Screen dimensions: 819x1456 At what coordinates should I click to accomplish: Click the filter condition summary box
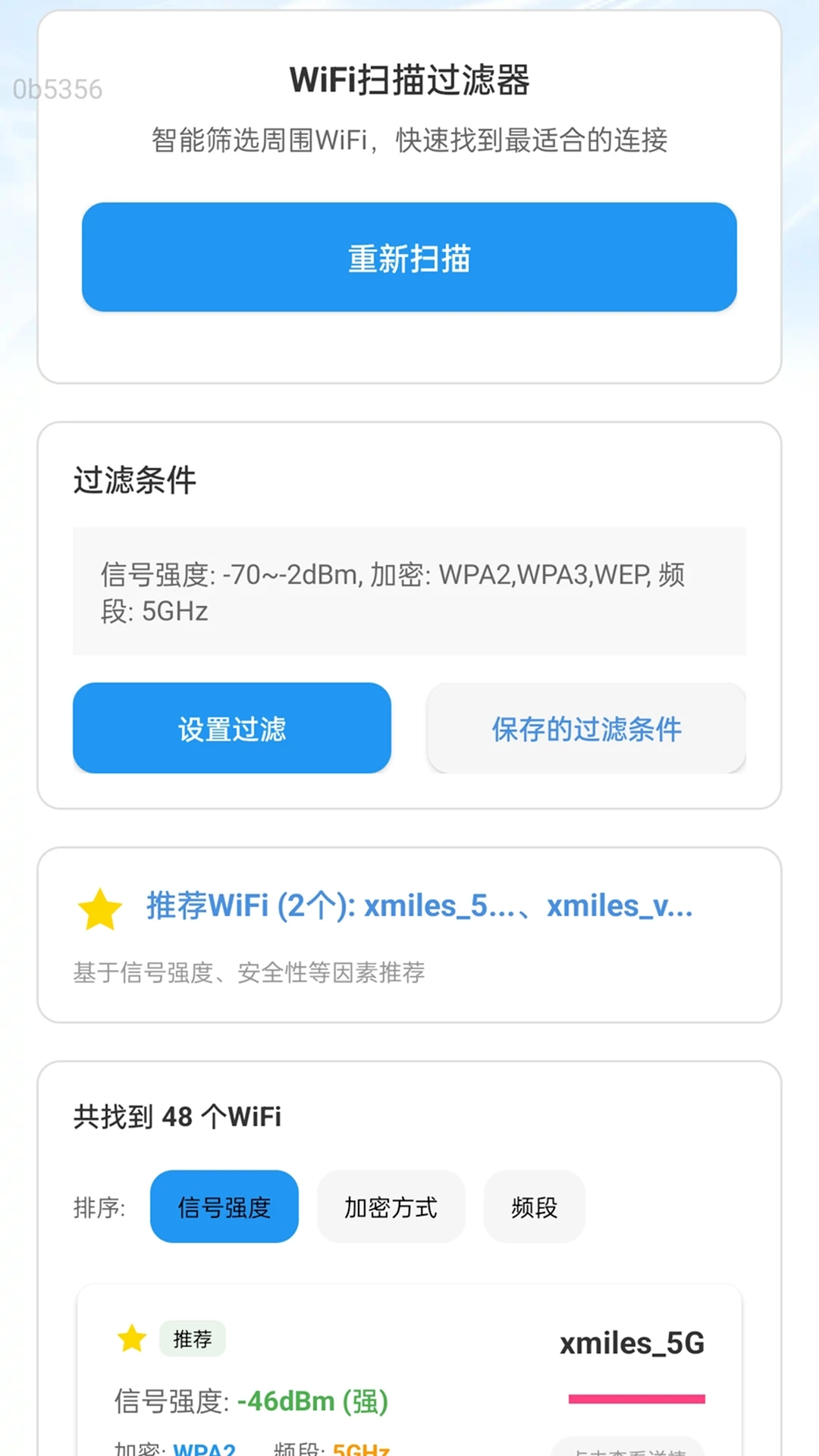[x=409, y=592]
